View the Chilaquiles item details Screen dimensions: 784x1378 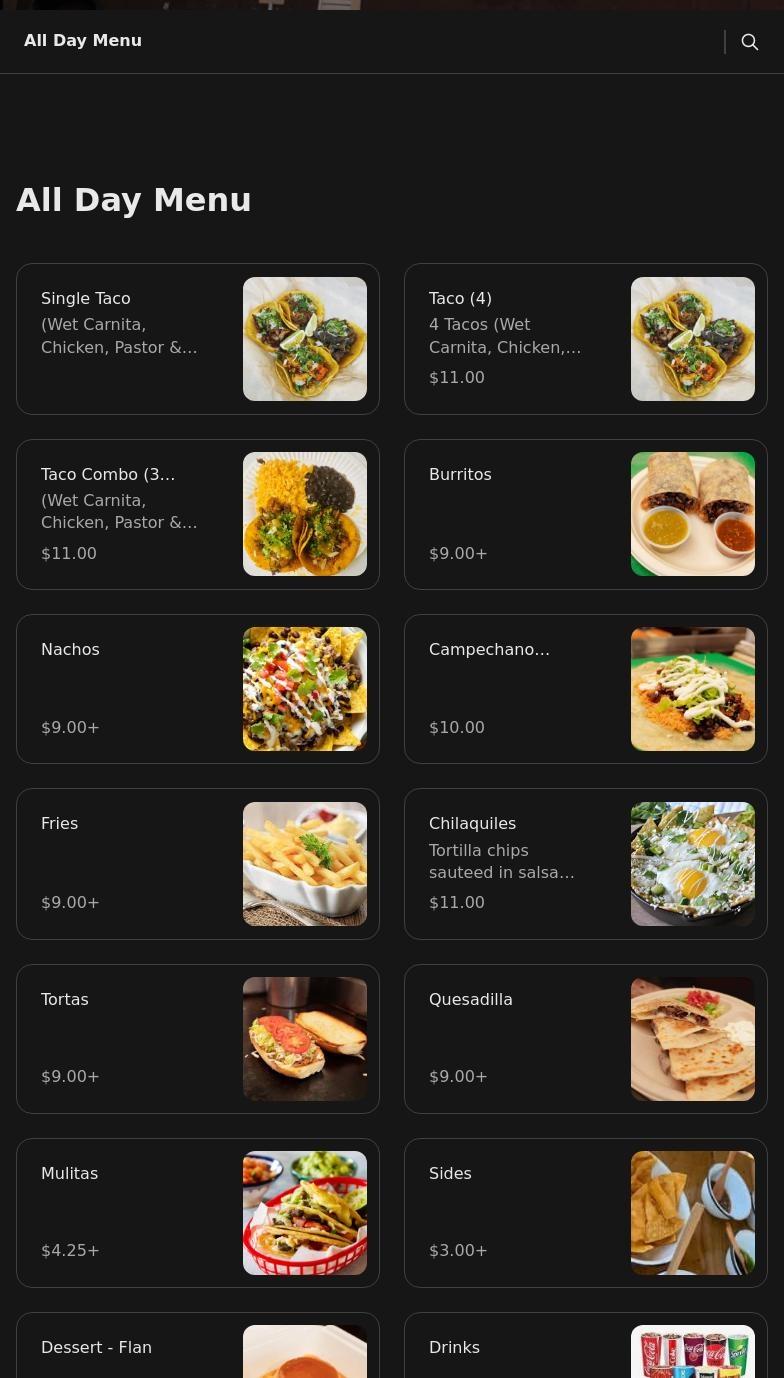point(586,864)
